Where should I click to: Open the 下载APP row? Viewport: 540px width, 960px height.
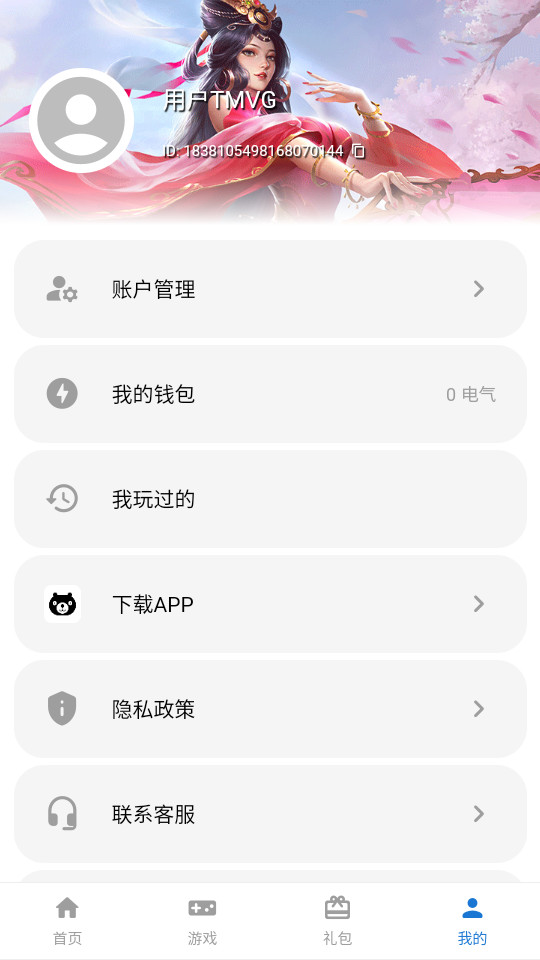tap(270, 604)
